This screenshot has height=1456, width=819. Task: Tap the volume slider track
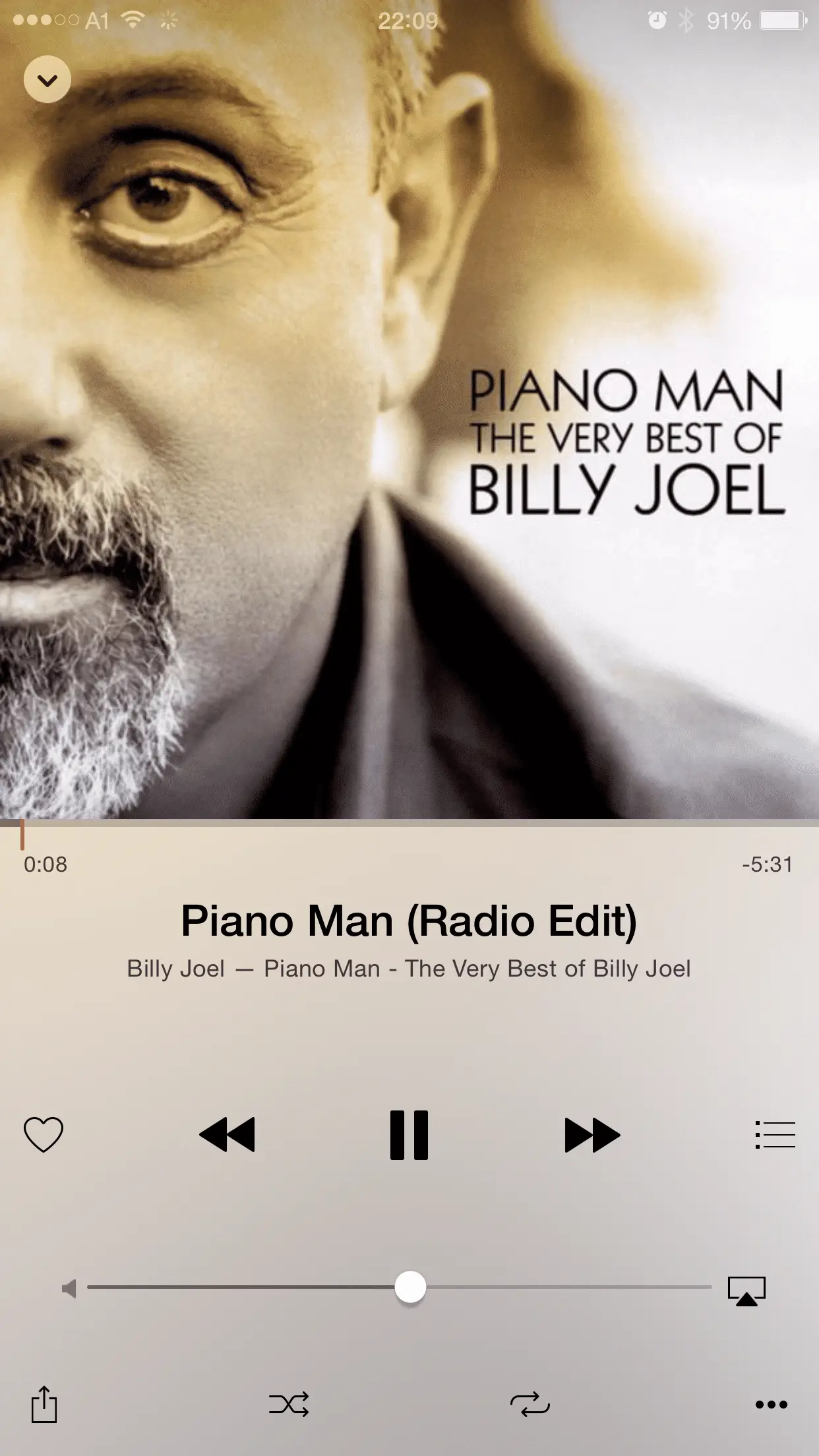coord(561,1287)
